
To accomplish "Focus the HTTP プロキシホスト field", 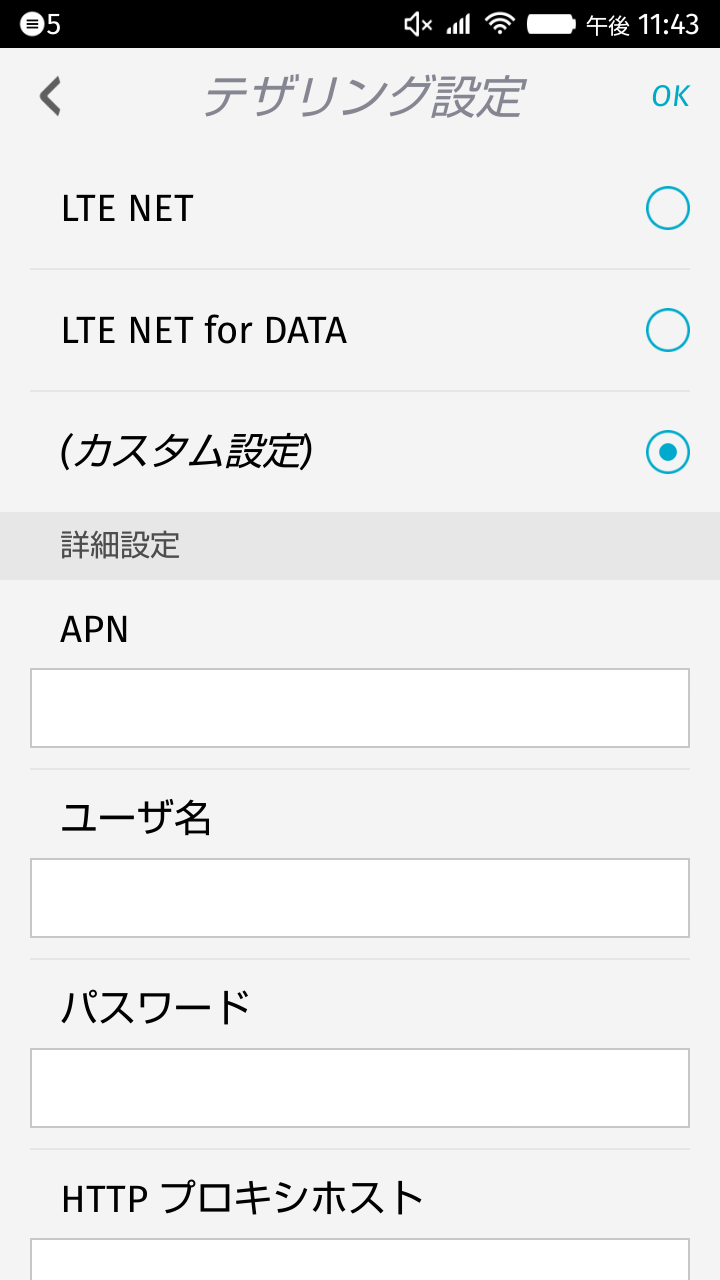I will [x=360, y=1259].
